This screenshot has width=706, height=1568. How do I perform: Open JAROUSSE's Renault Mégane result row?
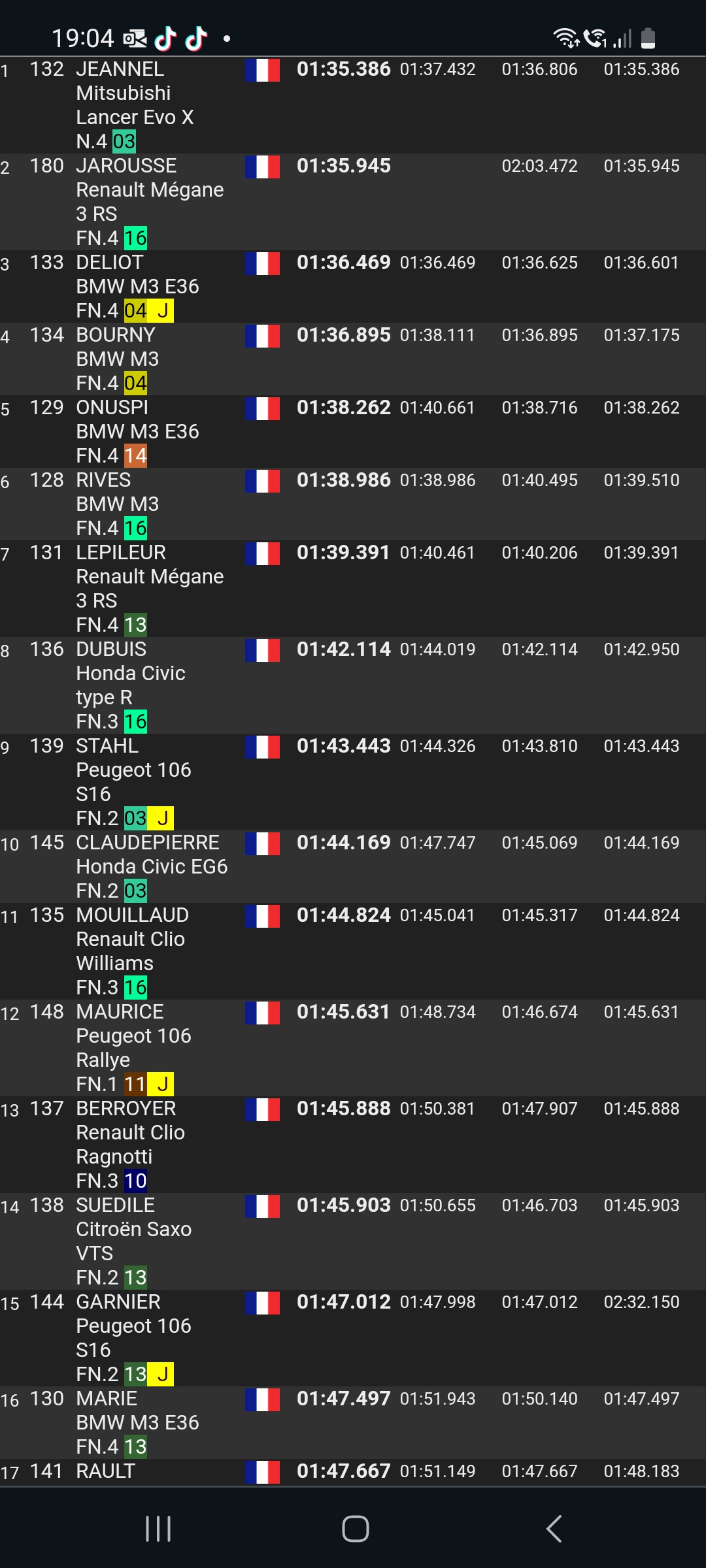[353, 201]
